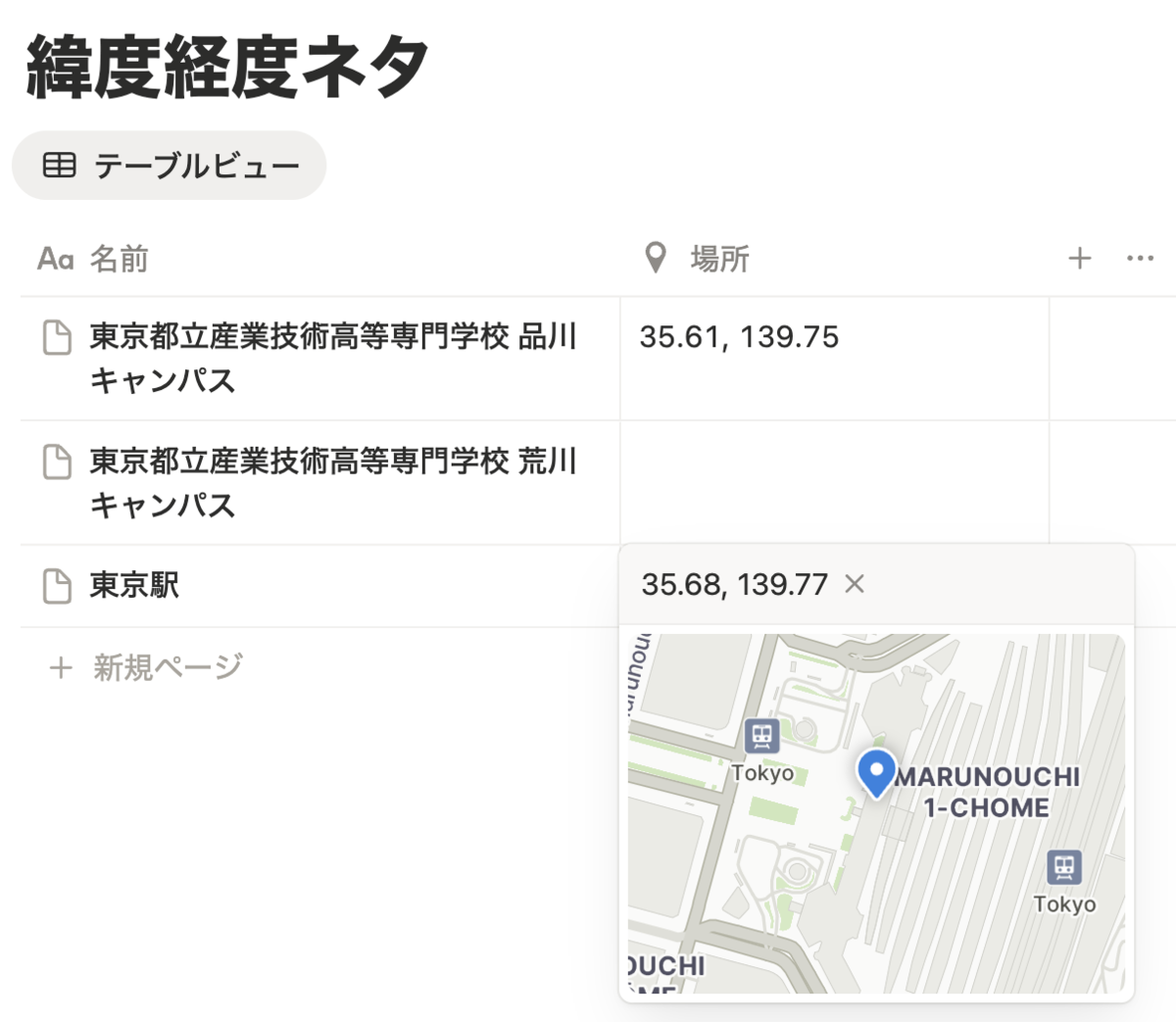Edit the 35.61, 139.75 location cell
This screenshot has width=1176, height=1022.
[739, 338]
